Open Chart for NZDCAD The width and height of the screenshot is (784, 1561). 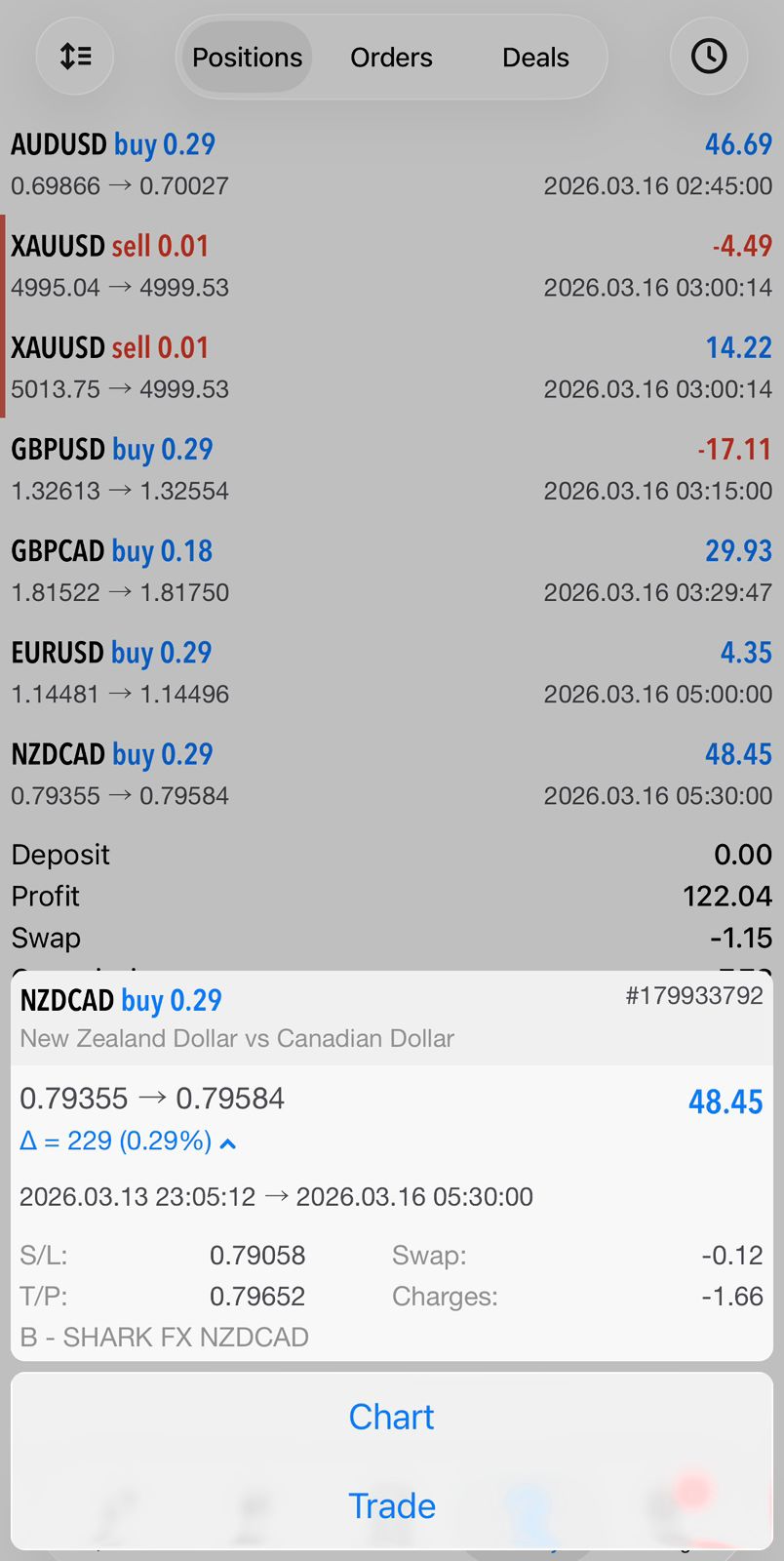point(391,1417)
